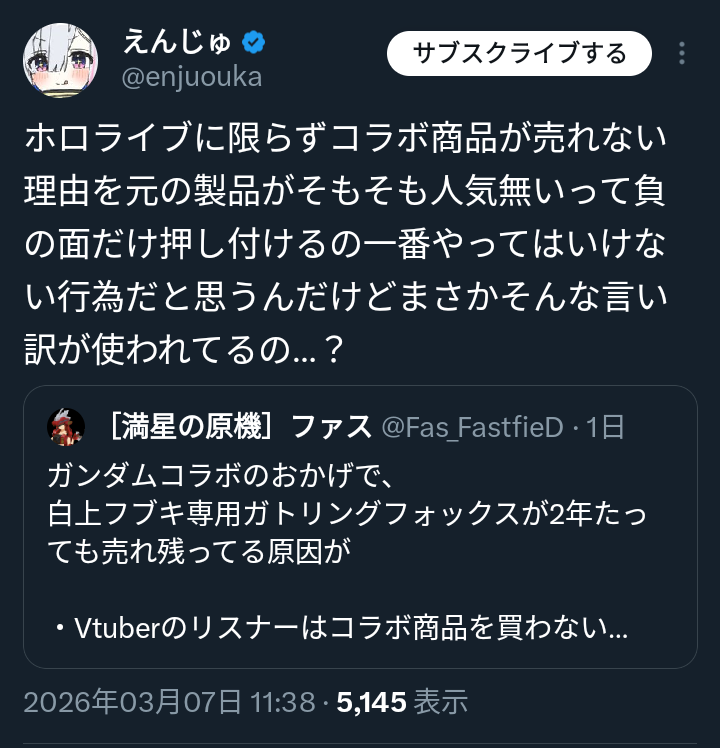Open えんじゅ's profile avatar
Screen dimensions: 720x748
(x=61, y=60)
